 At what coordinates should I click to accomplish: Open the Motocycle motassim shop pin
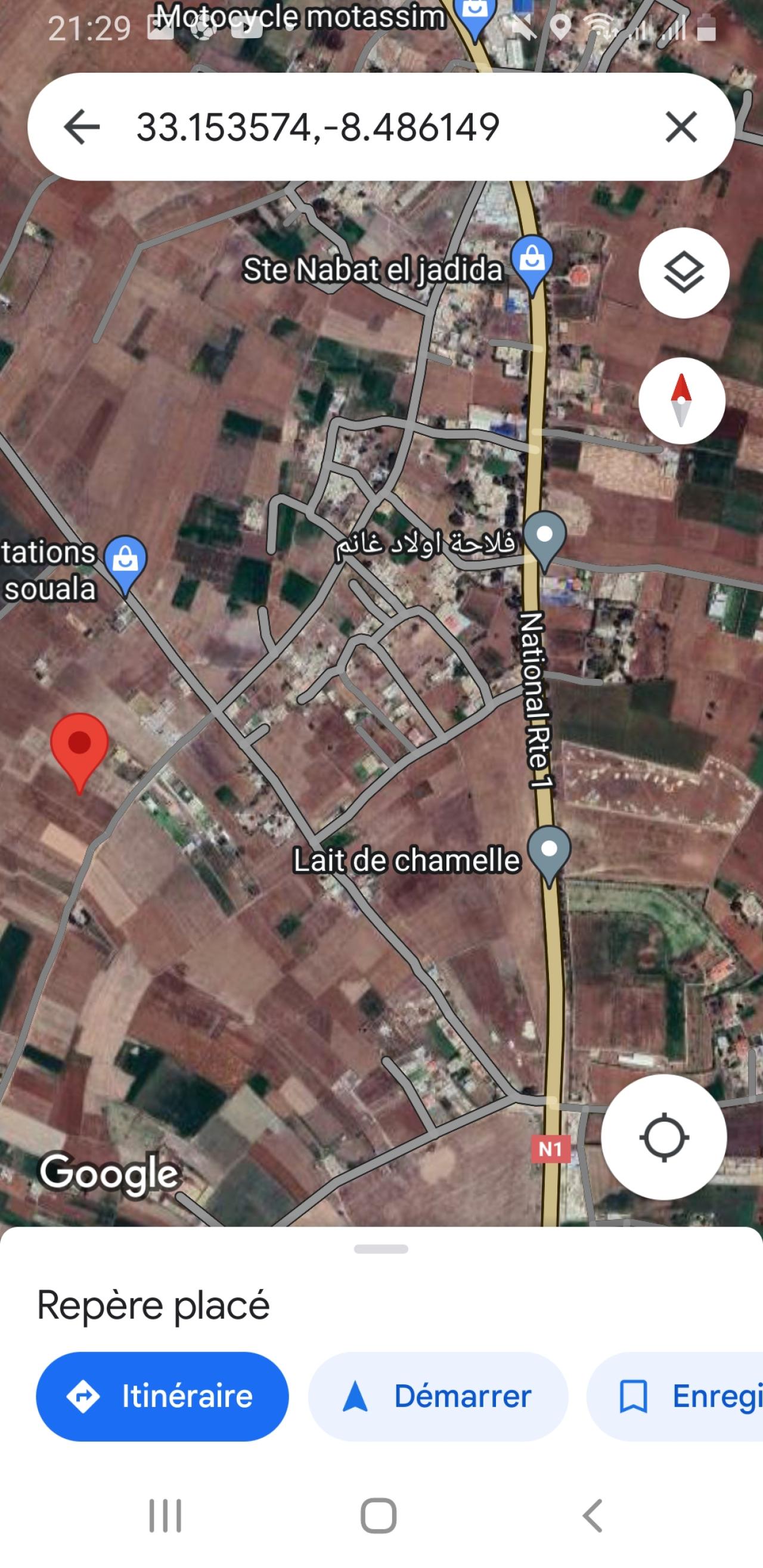[x=474, y=16]
